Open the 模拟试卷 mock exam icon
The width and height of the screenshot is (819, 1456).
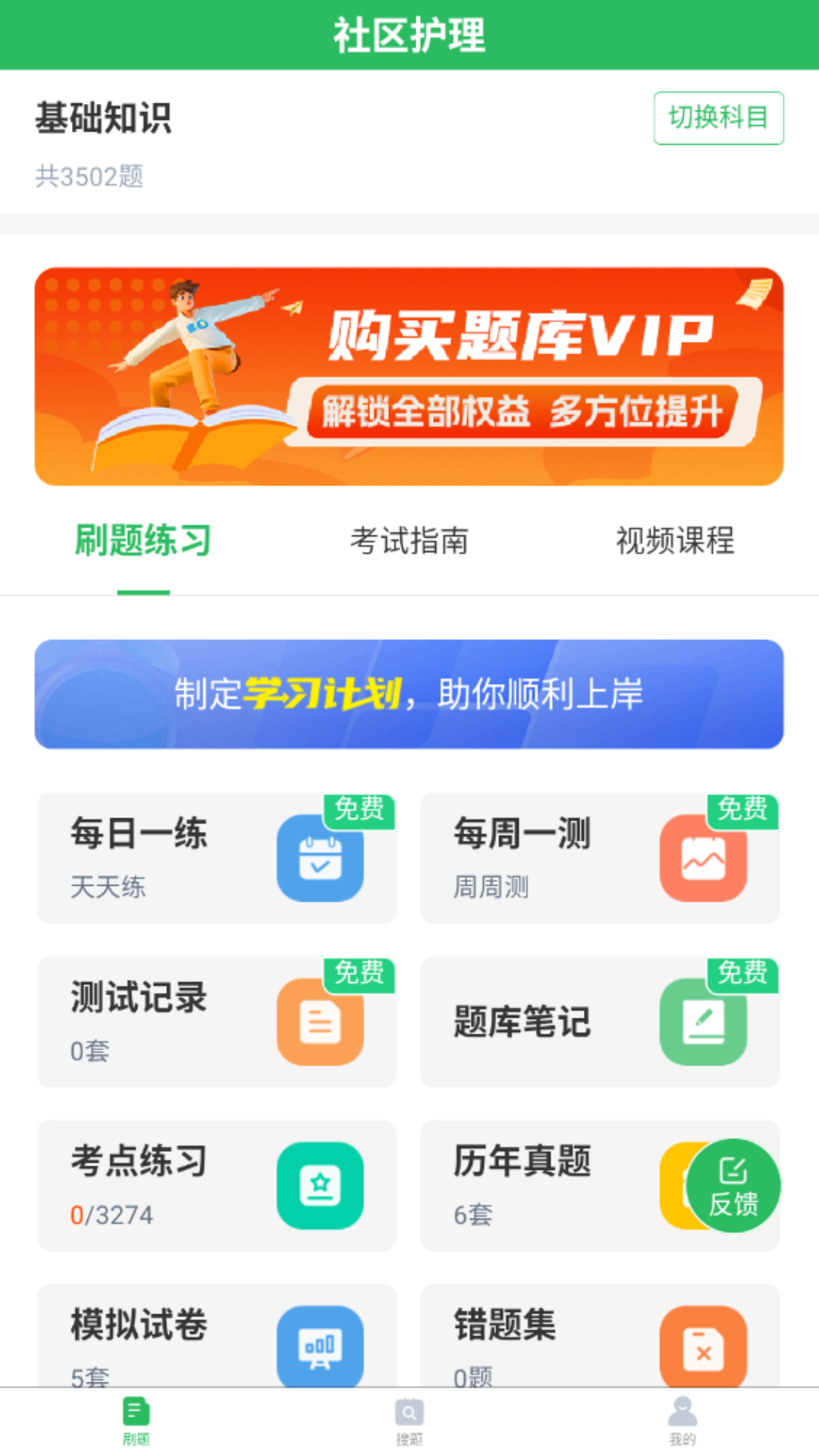(x=321, y=1349)
